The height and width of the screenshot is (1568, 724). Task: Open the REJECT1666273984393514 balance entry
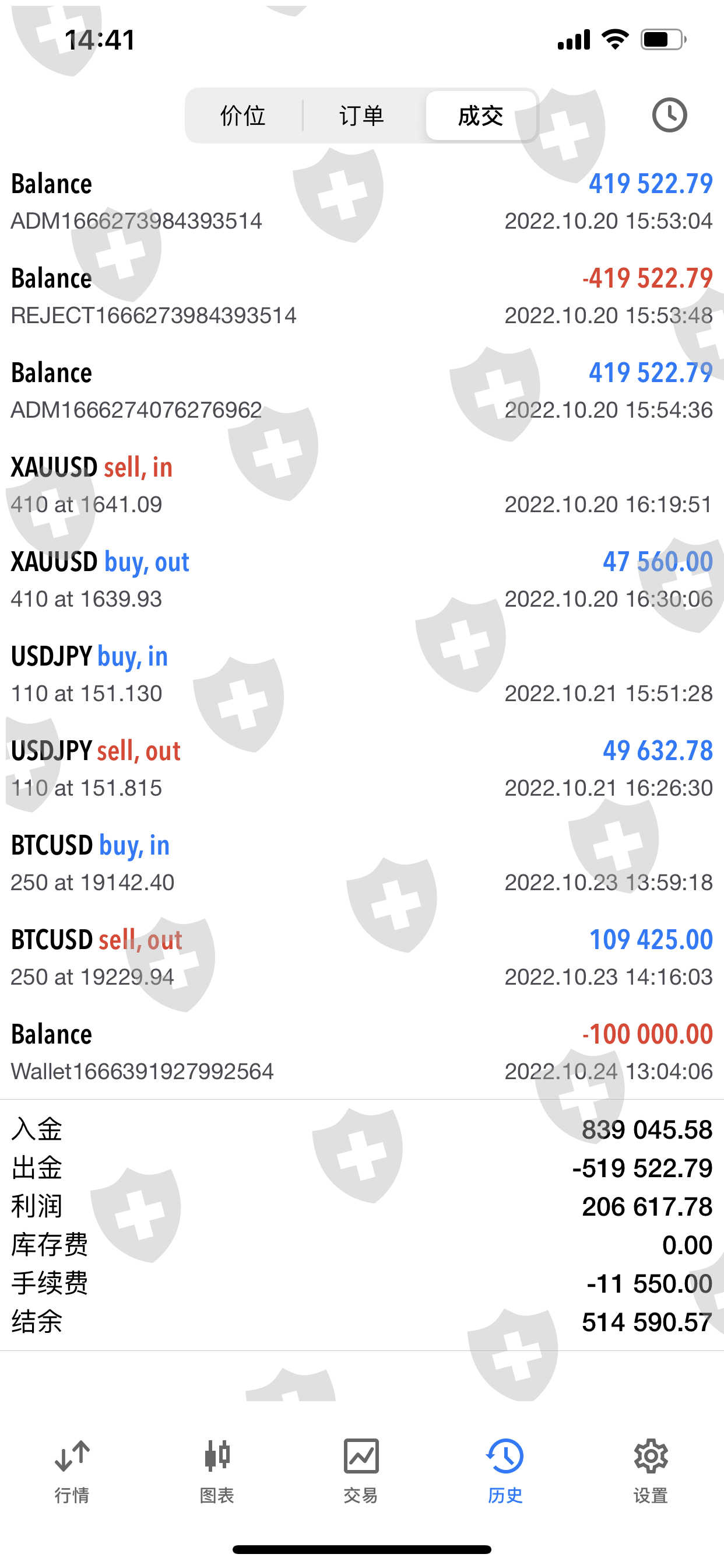point(361,296)
